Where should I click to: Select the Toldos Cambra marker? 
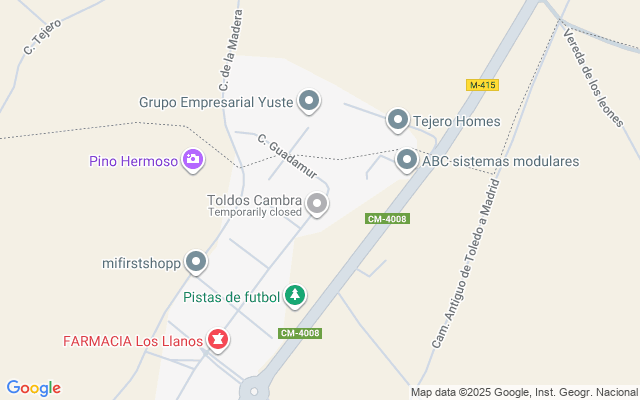317,204
